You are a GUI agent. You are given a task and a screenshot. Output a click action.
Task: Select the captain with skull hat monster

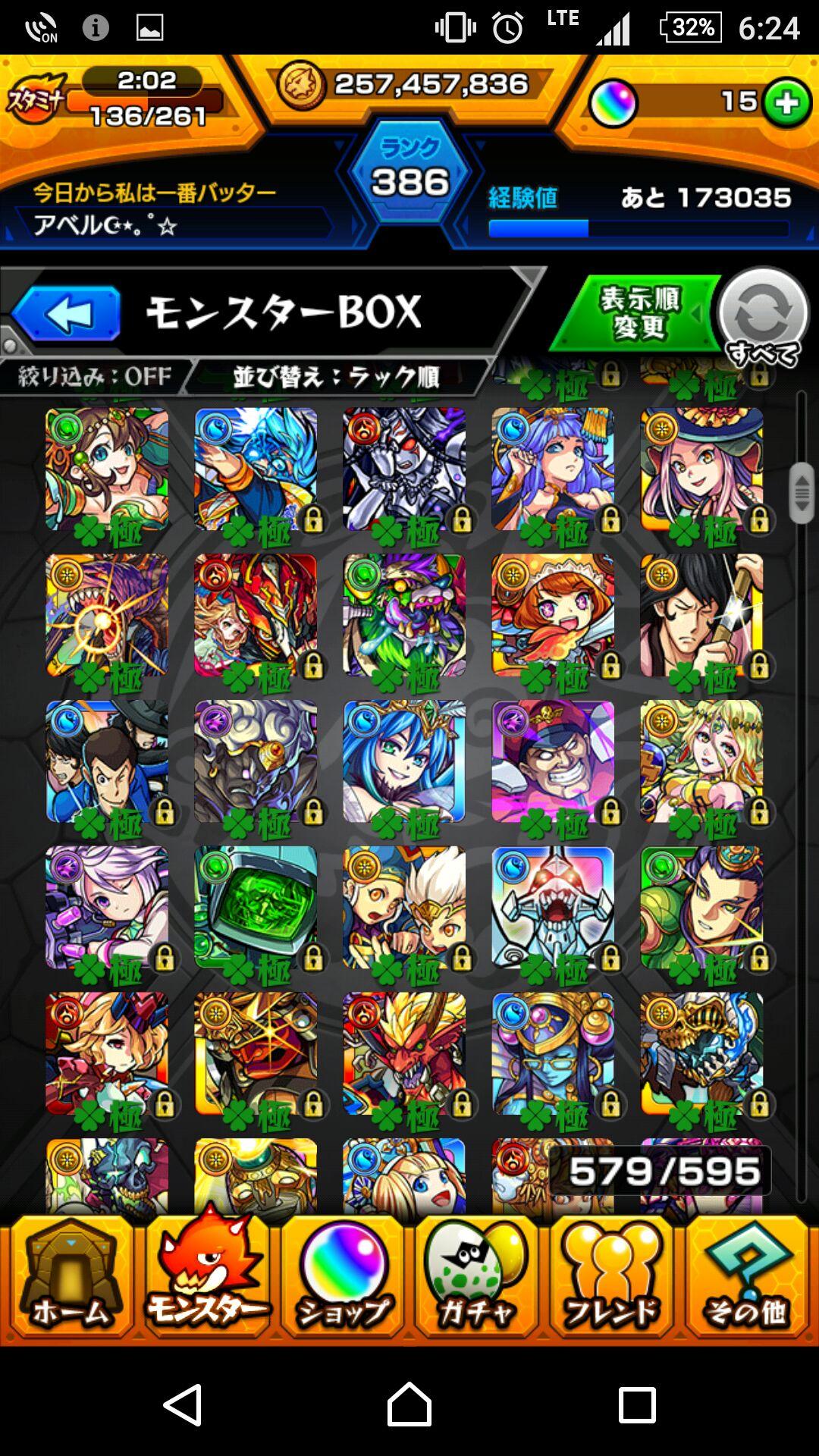[553, 761]
